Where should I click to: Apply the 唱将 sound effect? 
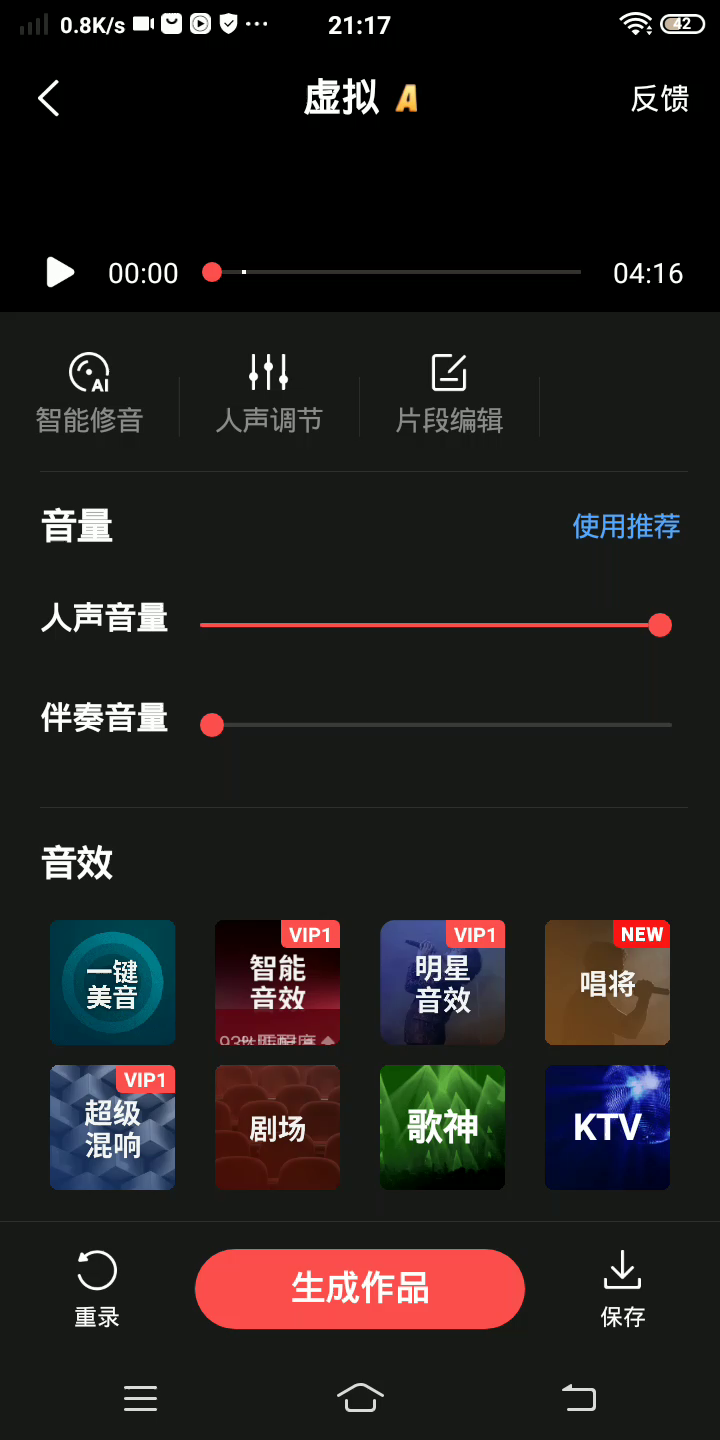(607, 983)
